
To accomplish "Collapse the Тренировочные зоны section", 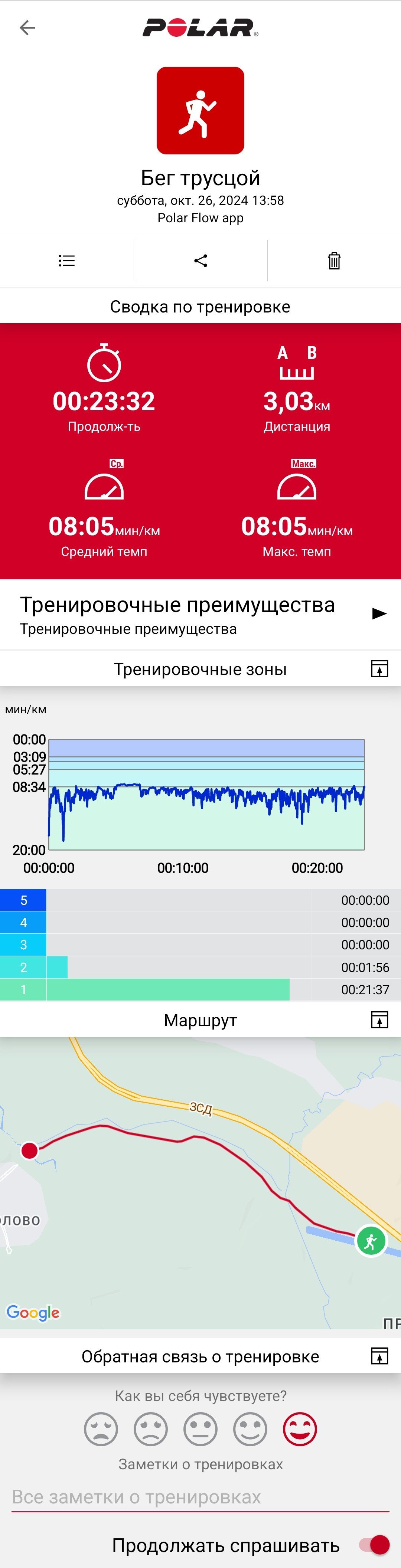I will click(x=379, y=668).
